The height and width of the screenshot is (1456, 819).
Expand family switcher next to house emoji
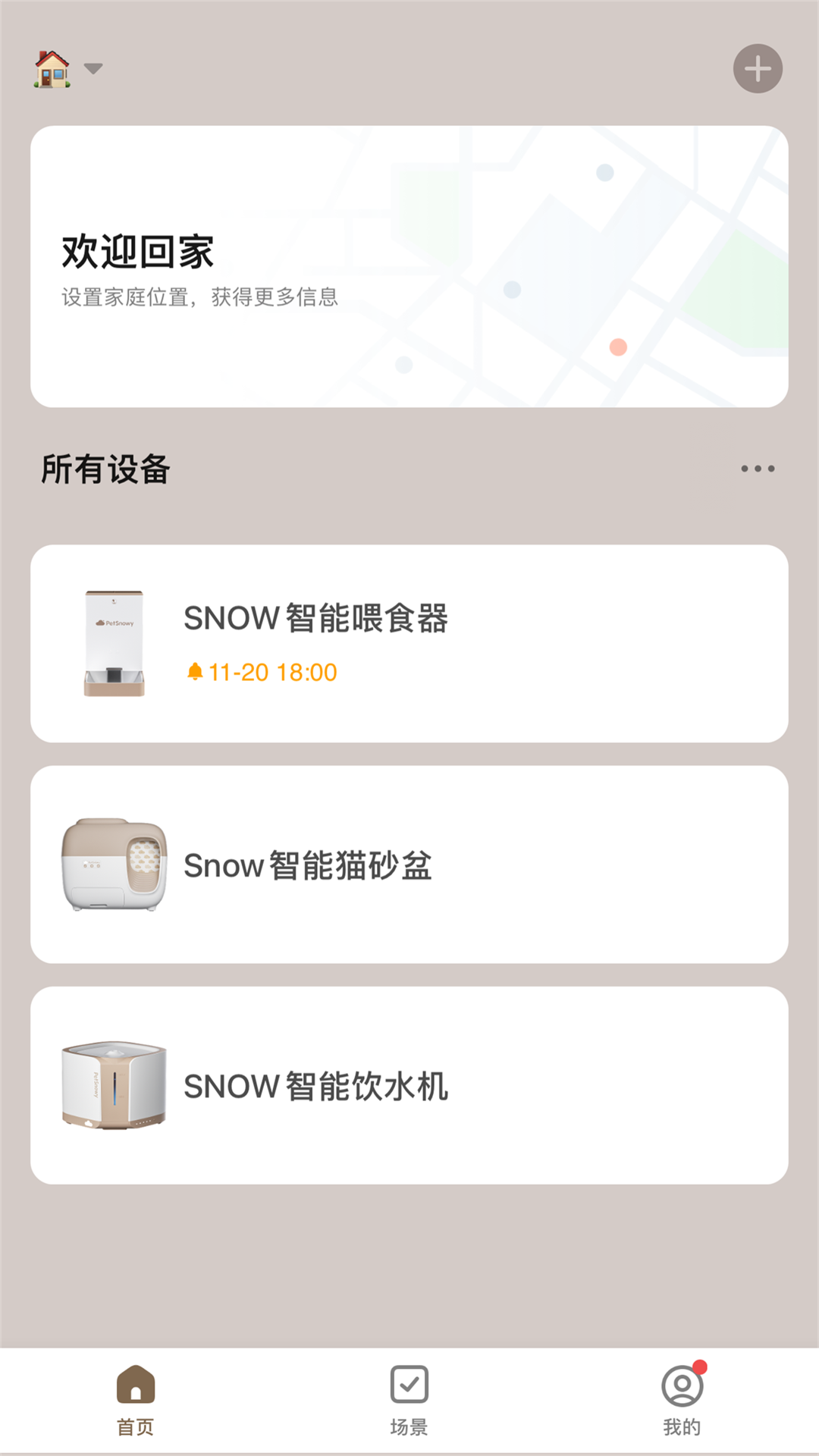tap(93, 69)
